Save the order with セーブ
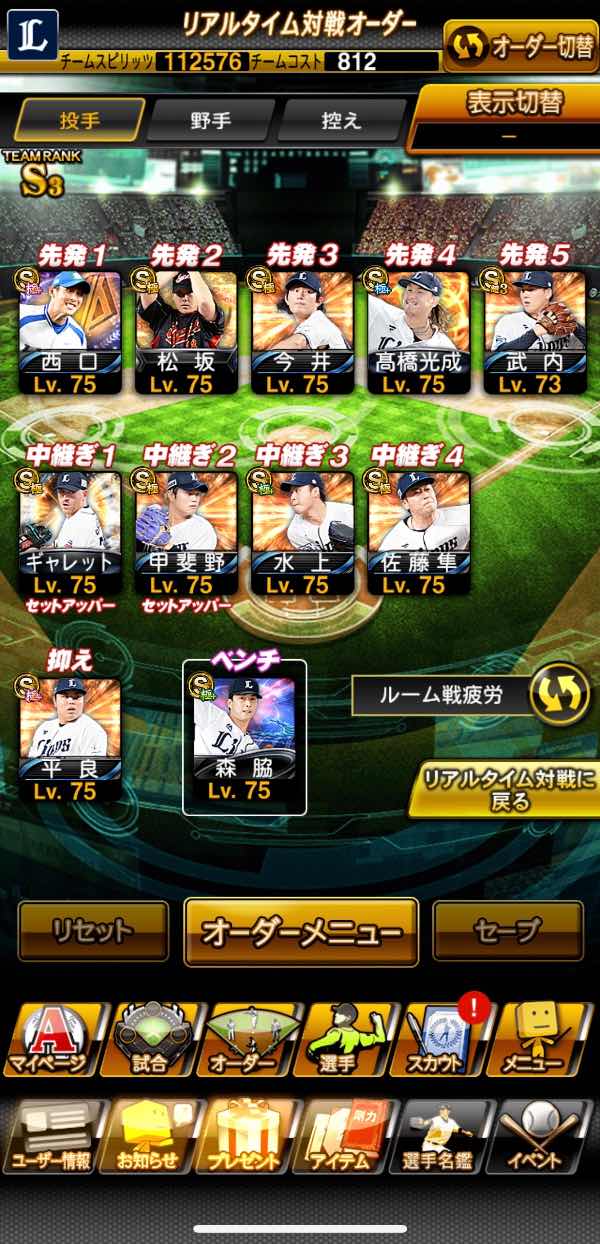Viewport: 600px width, 1244px height. (507, 931)
